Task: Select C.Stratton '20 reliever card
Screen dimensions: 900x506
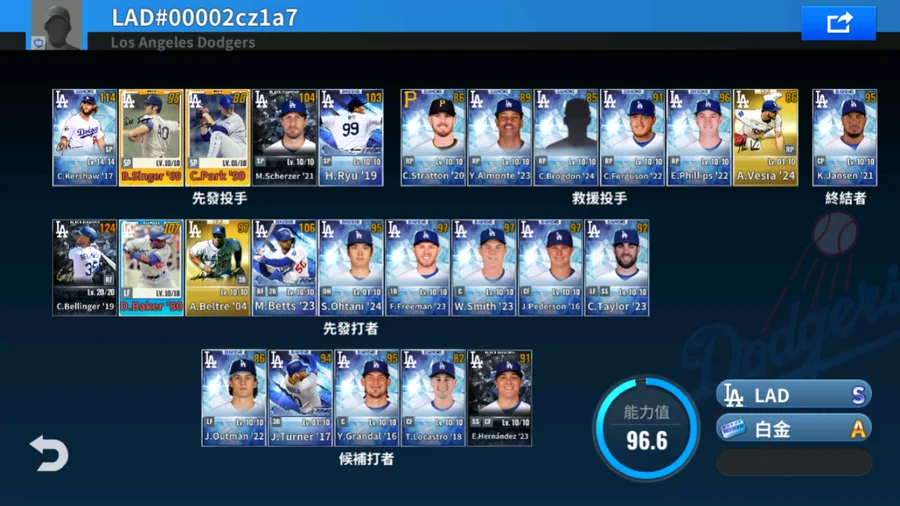Action: [433, 137]
